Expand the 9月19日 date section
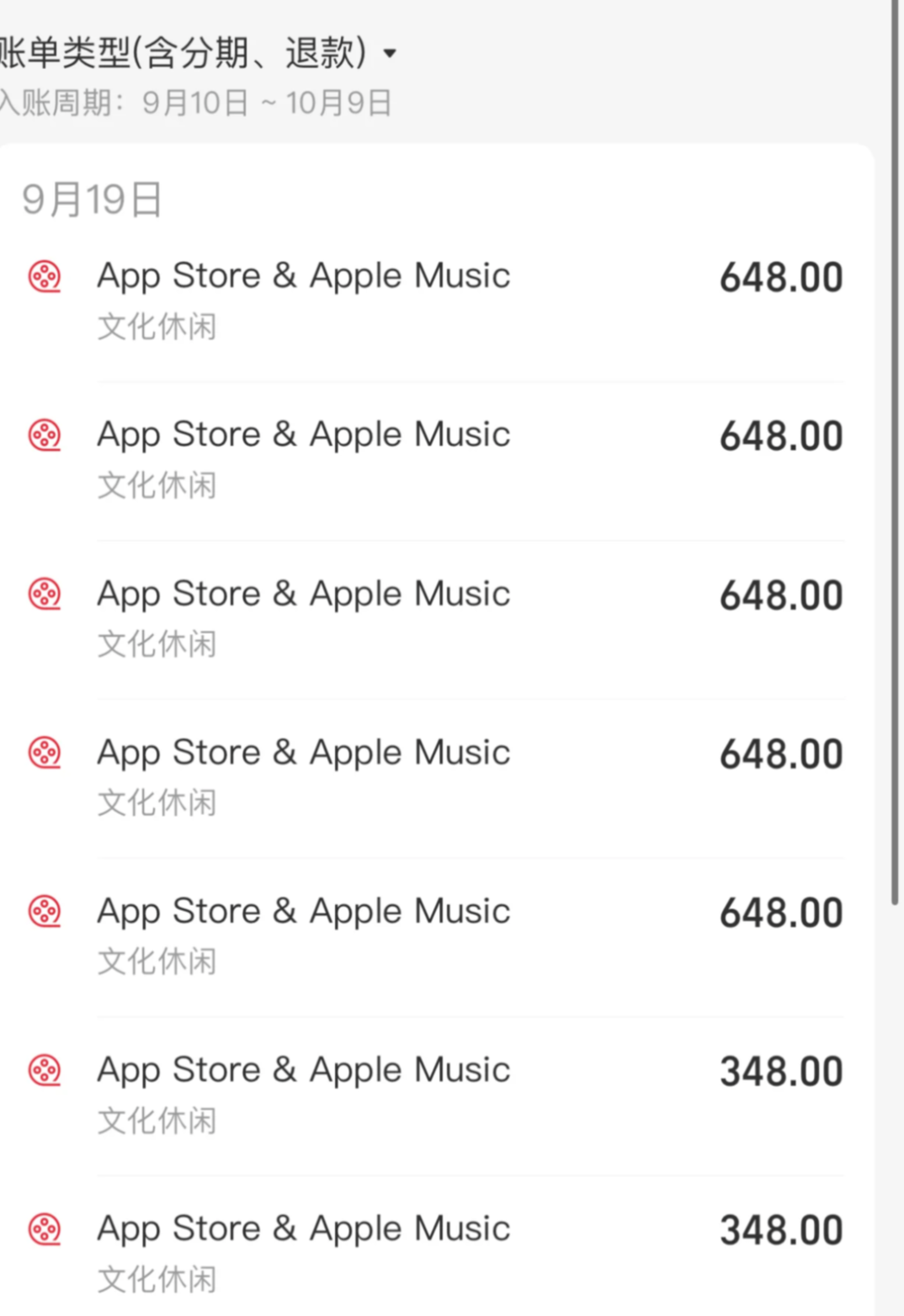Viewport: 904px width, 1316px height. click(x=93, y=199)
